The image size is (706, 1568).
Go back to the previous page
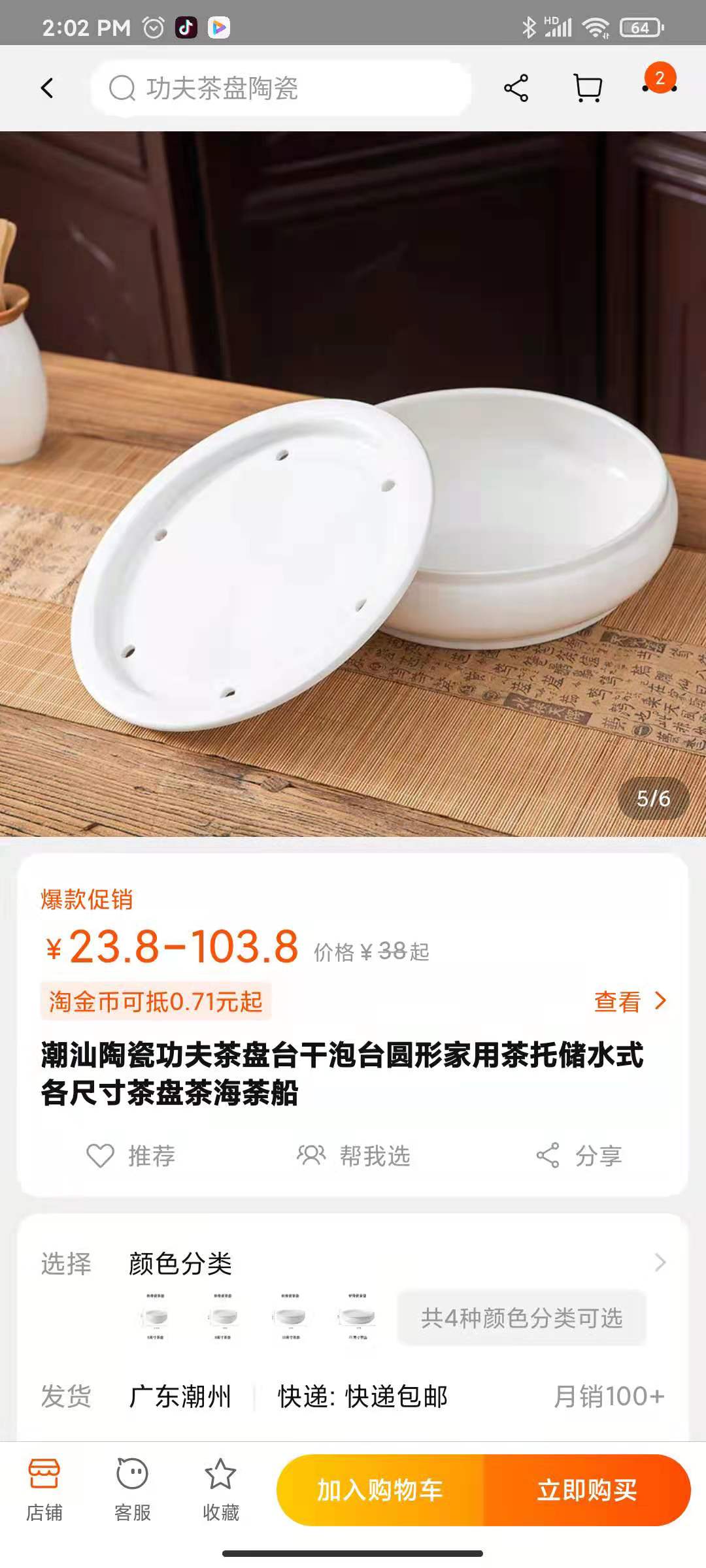(x=47, y=88)
